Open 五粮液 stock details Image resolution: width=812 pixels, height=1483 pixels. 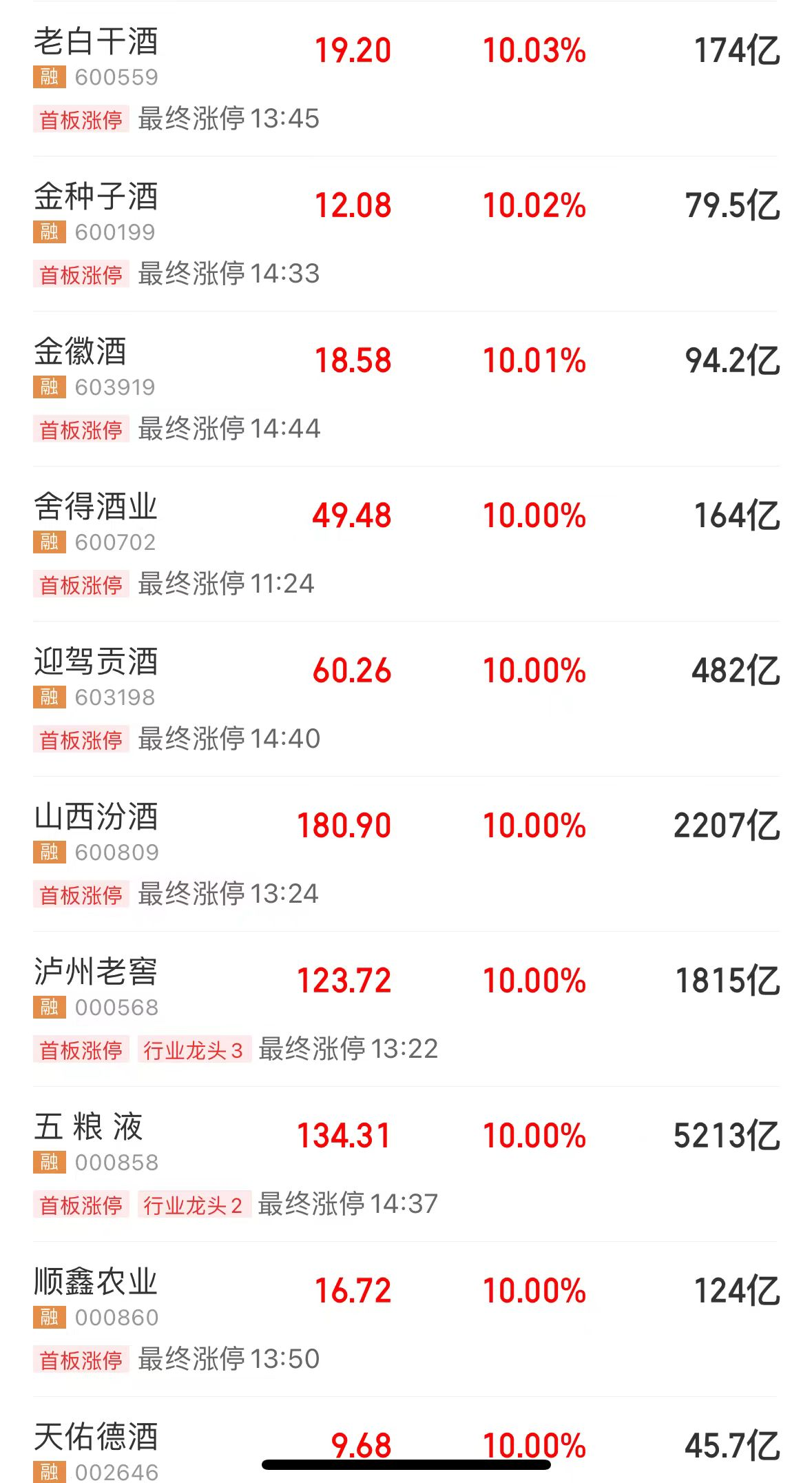pos(90,1128)
